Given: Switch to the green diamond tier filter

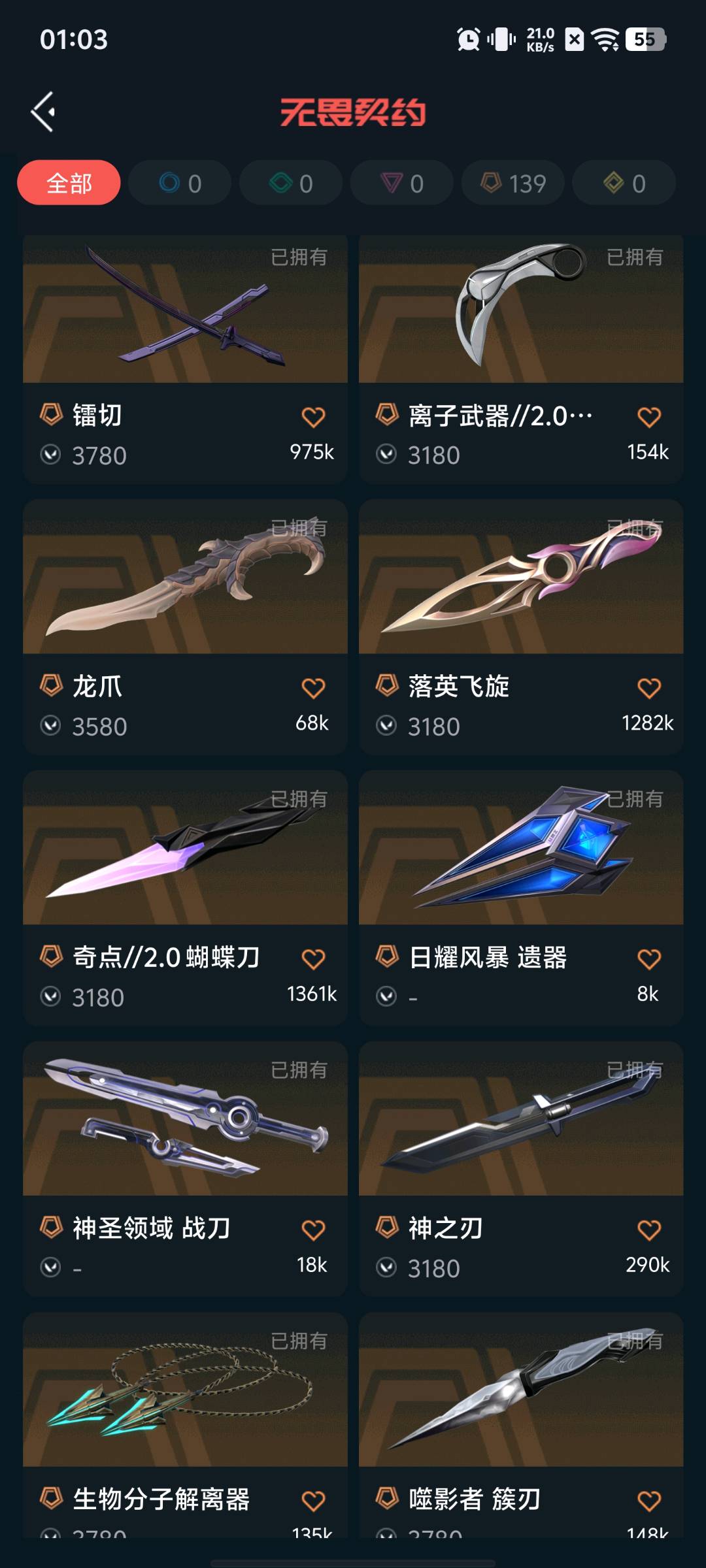Looking at the screenshot, I should (x=291, y=183).
